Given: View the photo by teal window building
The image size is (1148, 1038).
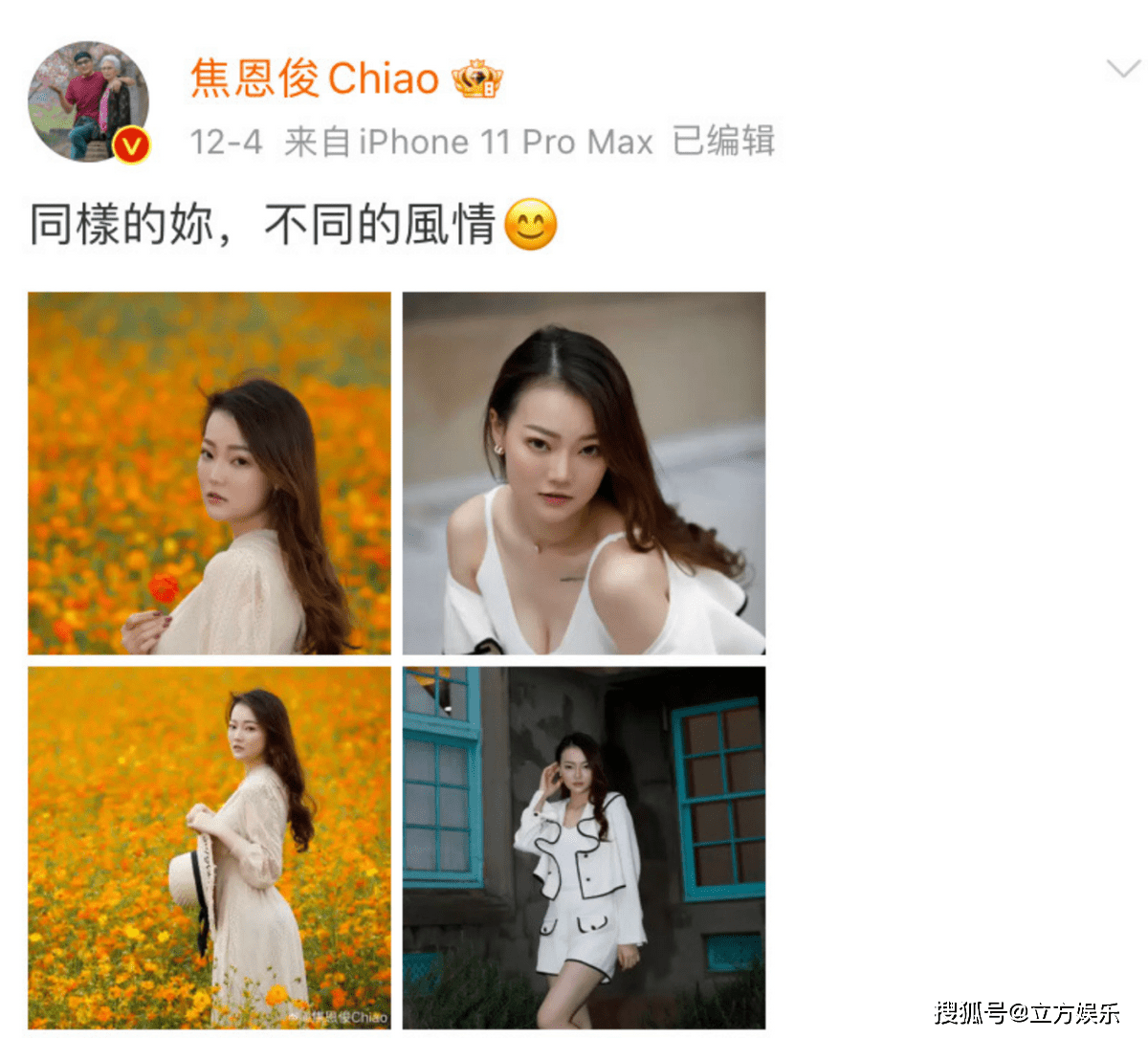Looking at the screenshot, I should coord(584,848).
